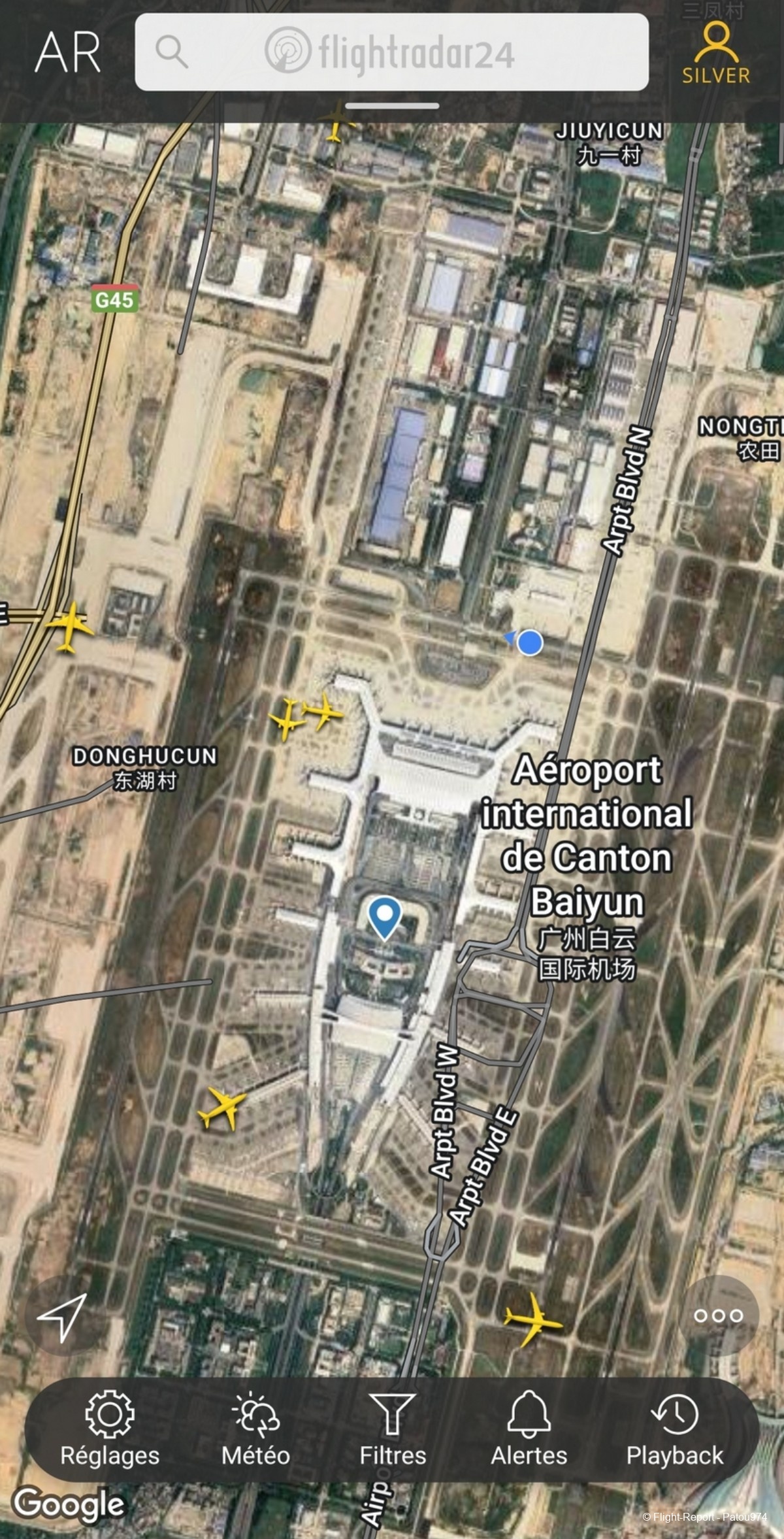Open the AR view
The image size is (784, 1539).
pyautogui.click(x=67, y=52)
